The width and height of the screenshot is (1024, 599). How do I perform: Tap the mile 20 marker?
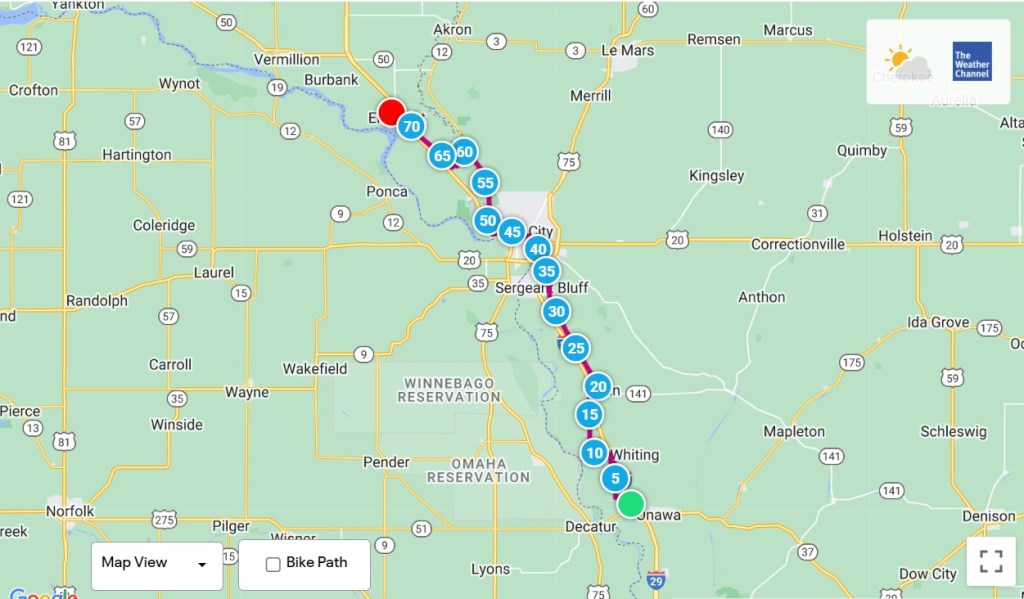point(598,386)
